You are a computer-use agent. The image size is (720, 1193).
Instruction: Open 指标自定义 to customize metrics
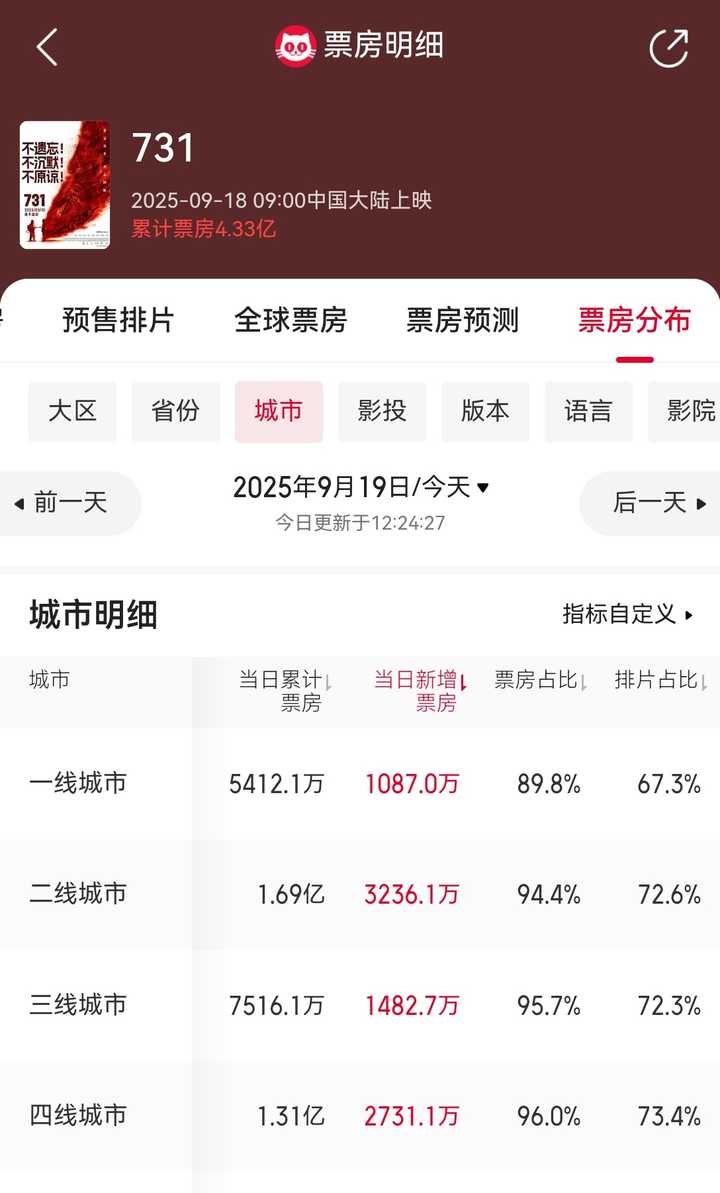click(628, 614)
